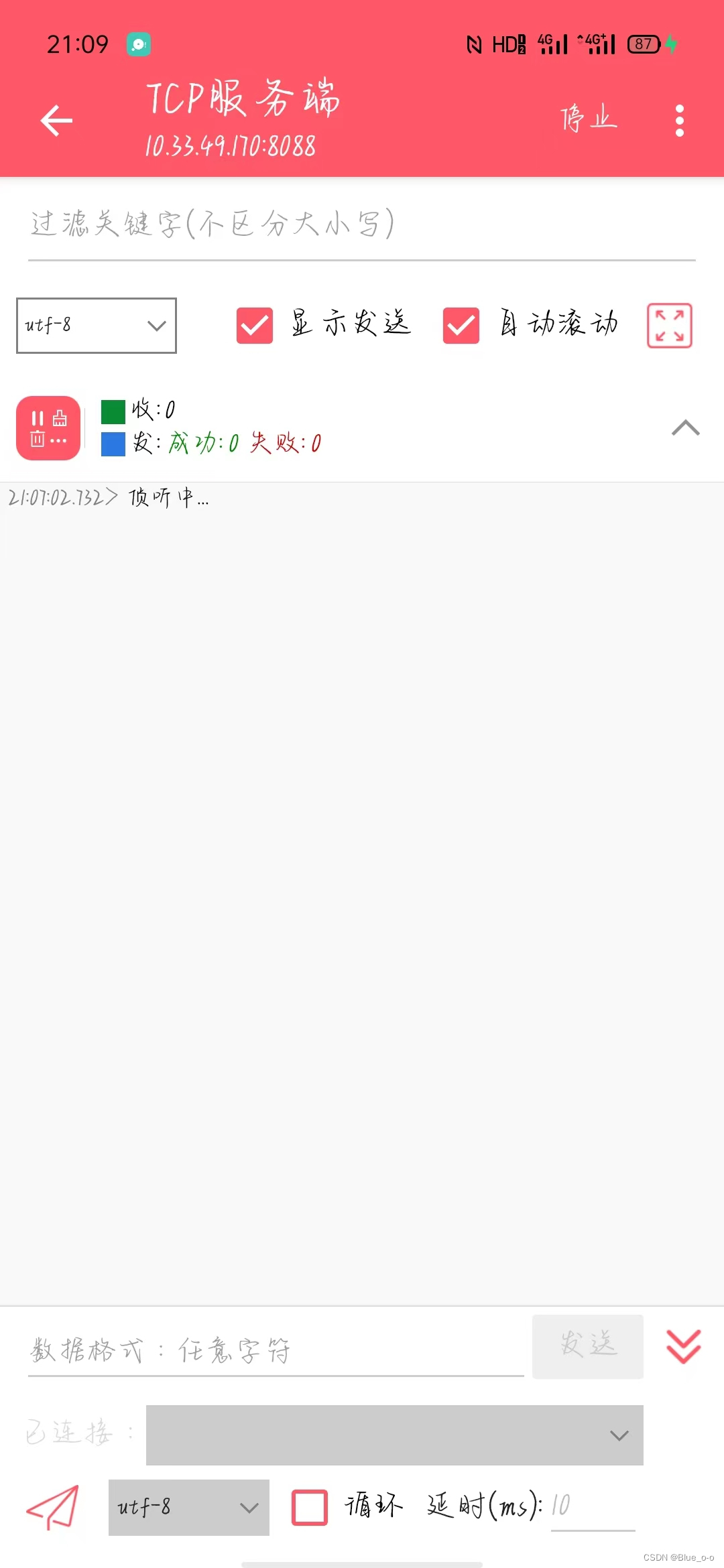This screenshot has width=724, height=1568.
Task: Focus the 数据格式 message input field
Action: pyautogui.click(x=276, y=1350)
